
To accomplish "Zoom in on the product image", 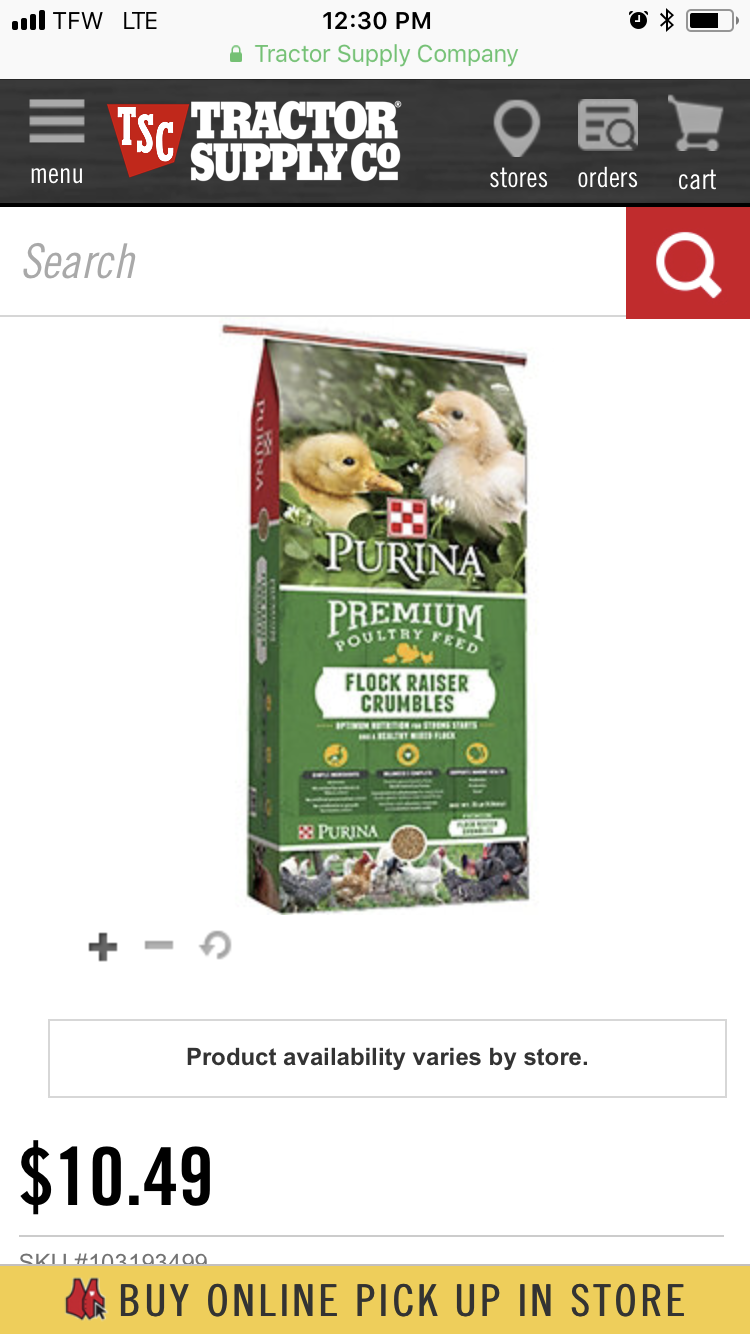I will 103,946.
